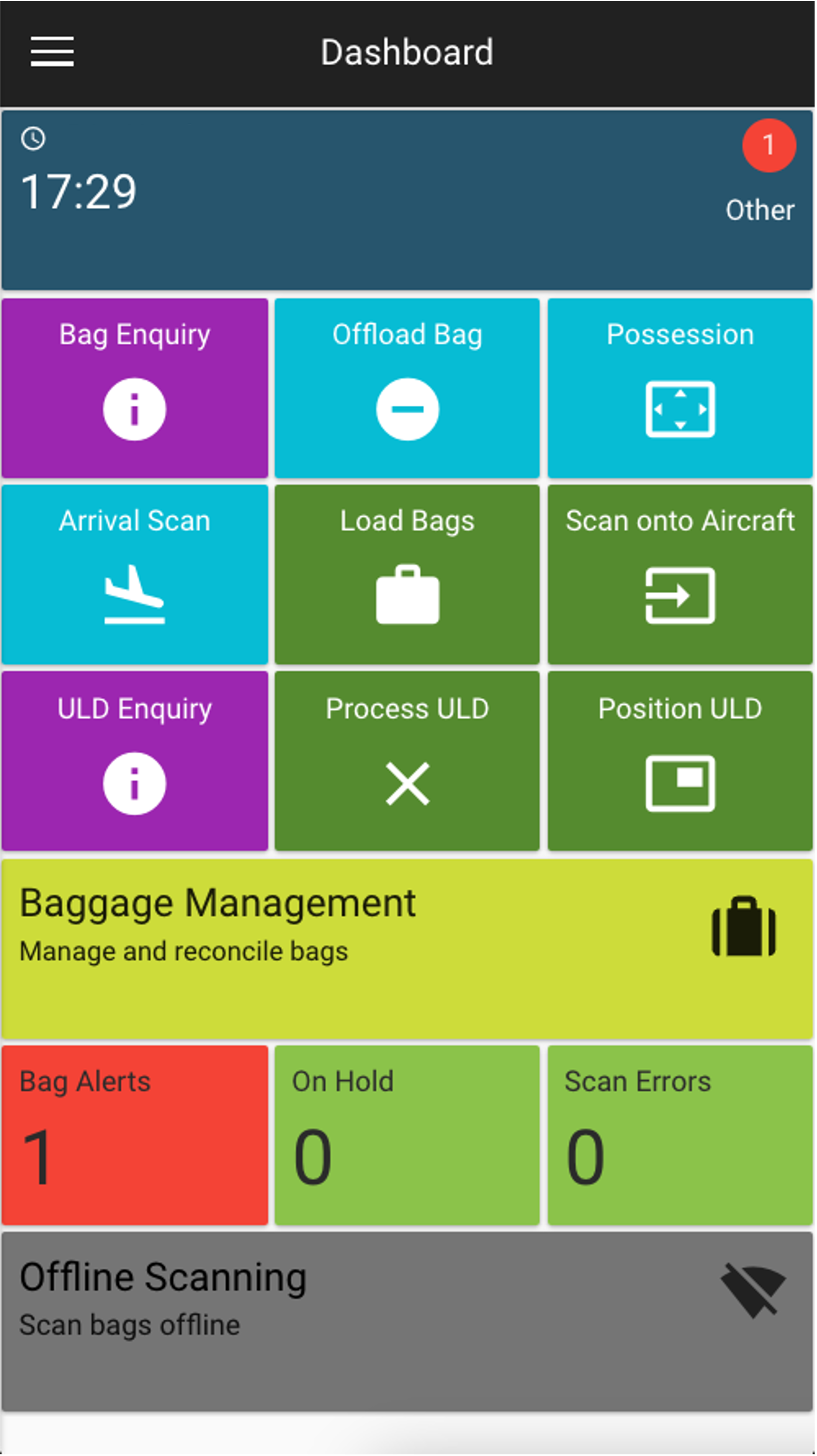Screen dimensions: 817x1456
Task: Start an Arrival Scan
Action: pos(135,574)
